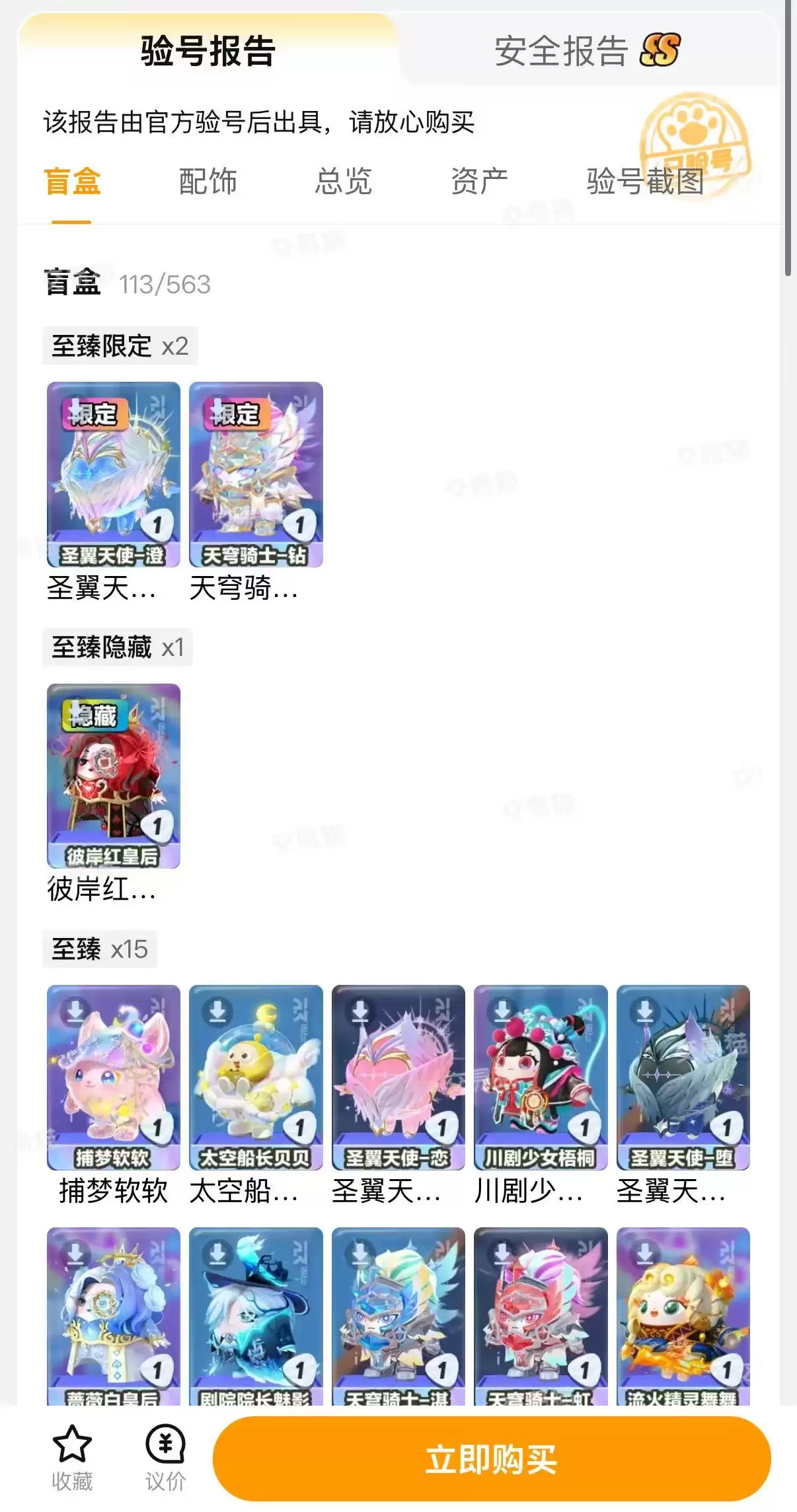View the 圣翼天使-恋 card

pyautogui.click(x=398, y=1077)
